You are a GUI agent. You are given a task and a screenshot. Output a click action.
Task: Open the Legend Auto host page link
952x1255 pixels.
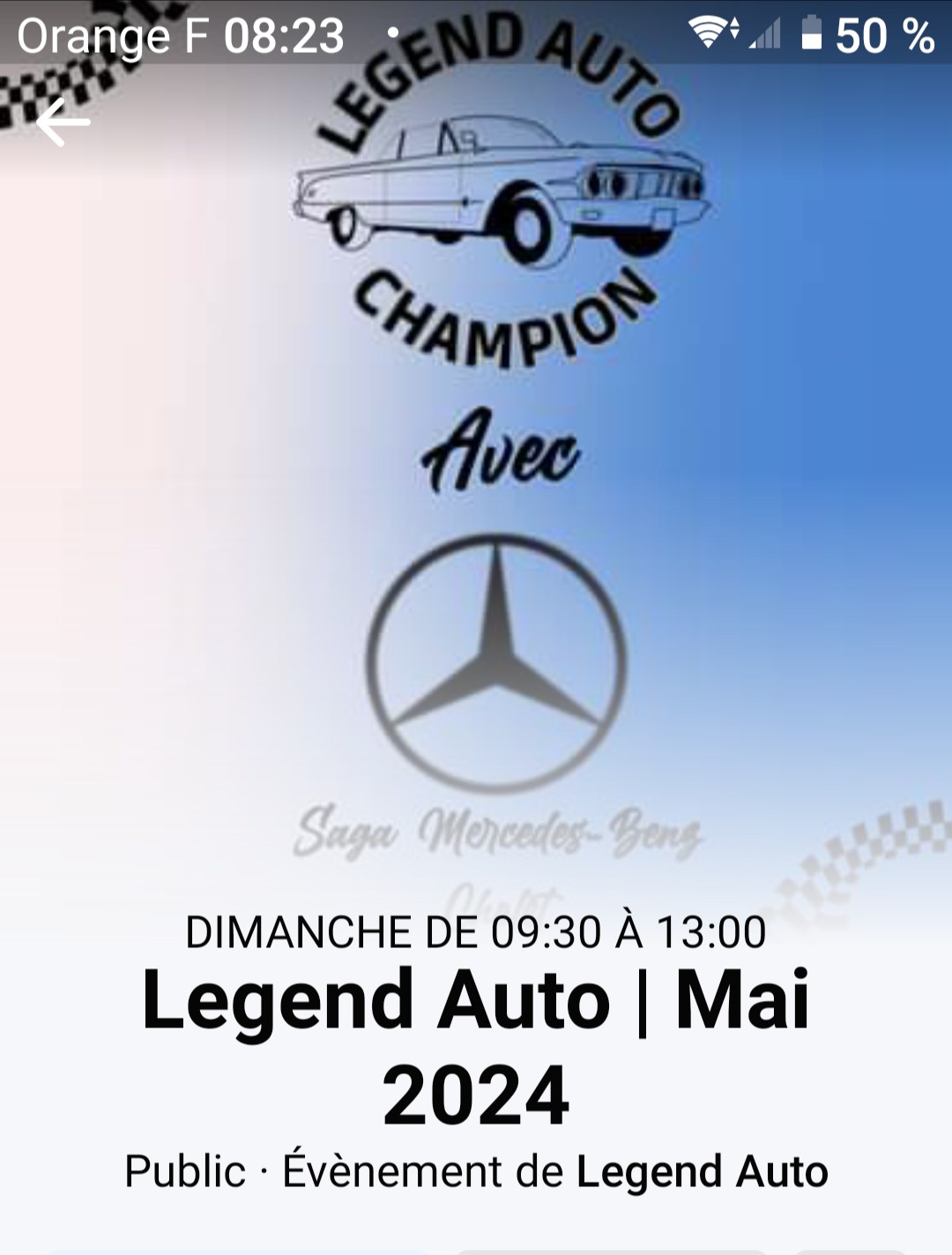(702, 1172)
